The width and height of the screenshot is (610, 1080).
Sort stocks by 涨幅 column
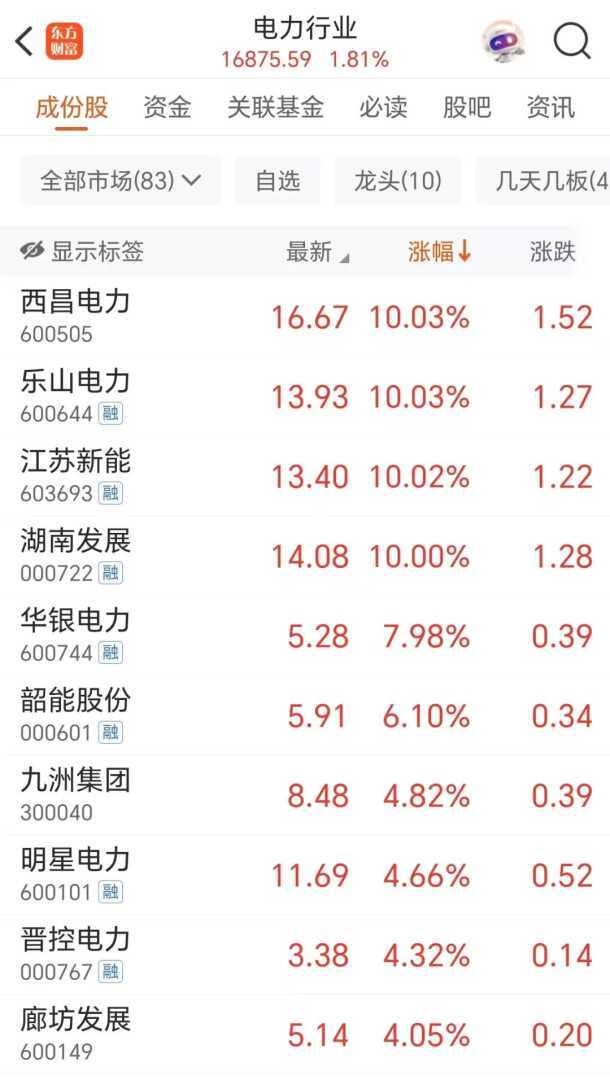click(x=439, y=252)
